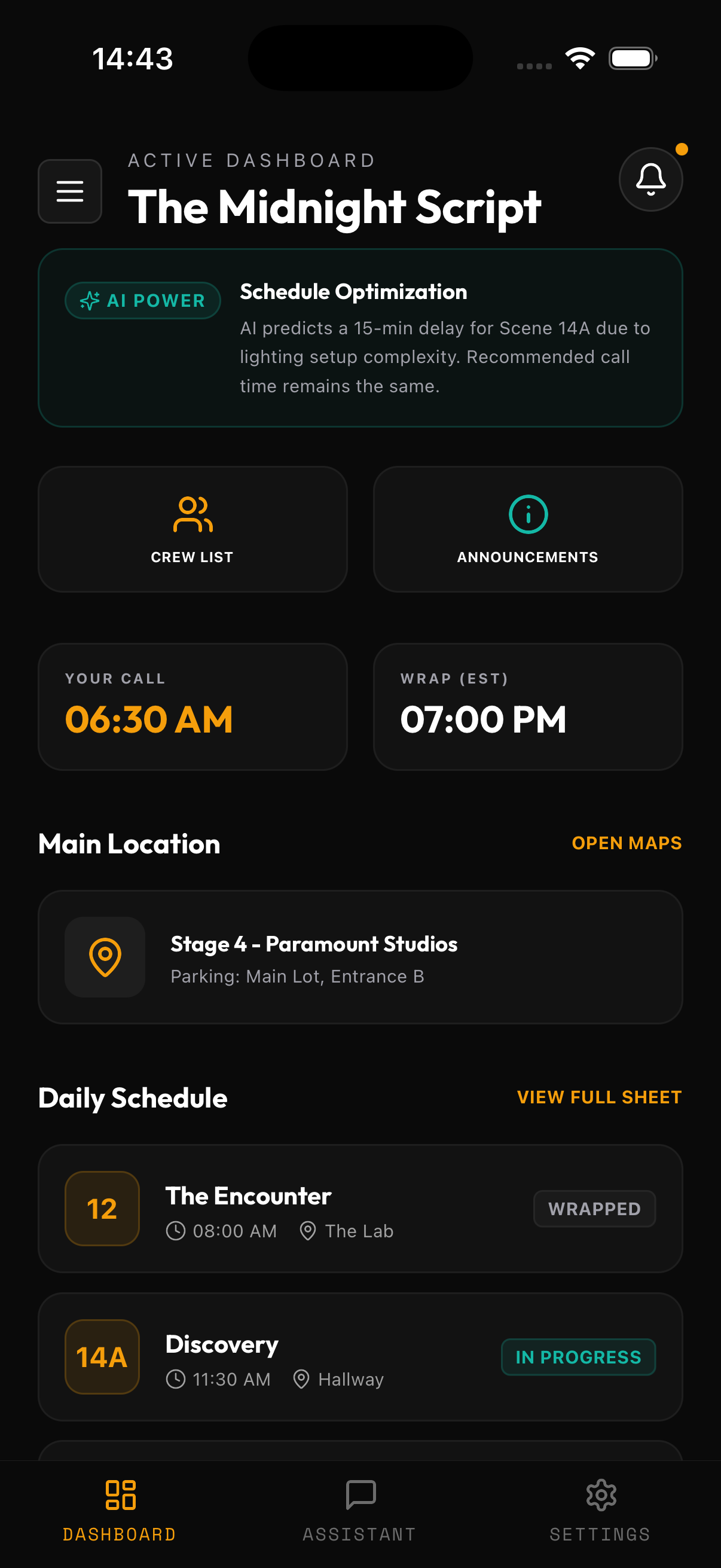Tap the YOUR CALL 06:30 AM card
Viewport: 721px width, 1568px height.
[193, 705]
